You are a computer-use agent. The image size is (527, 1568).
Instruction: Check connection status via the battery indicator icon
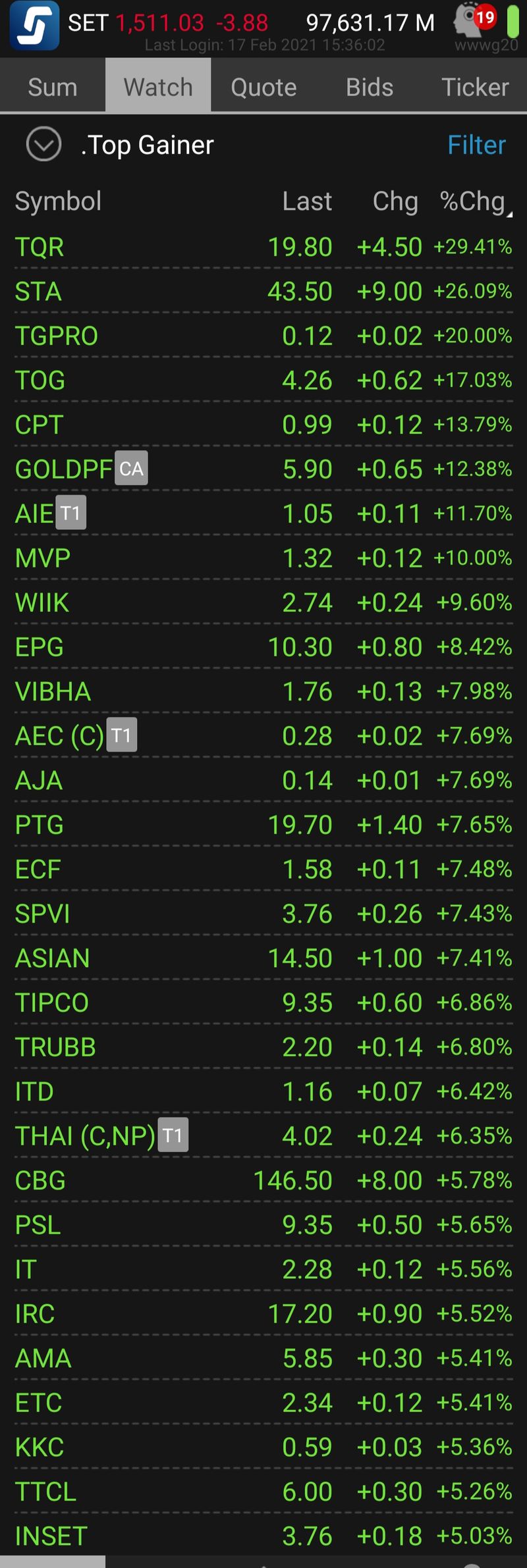tap(514, 22)
